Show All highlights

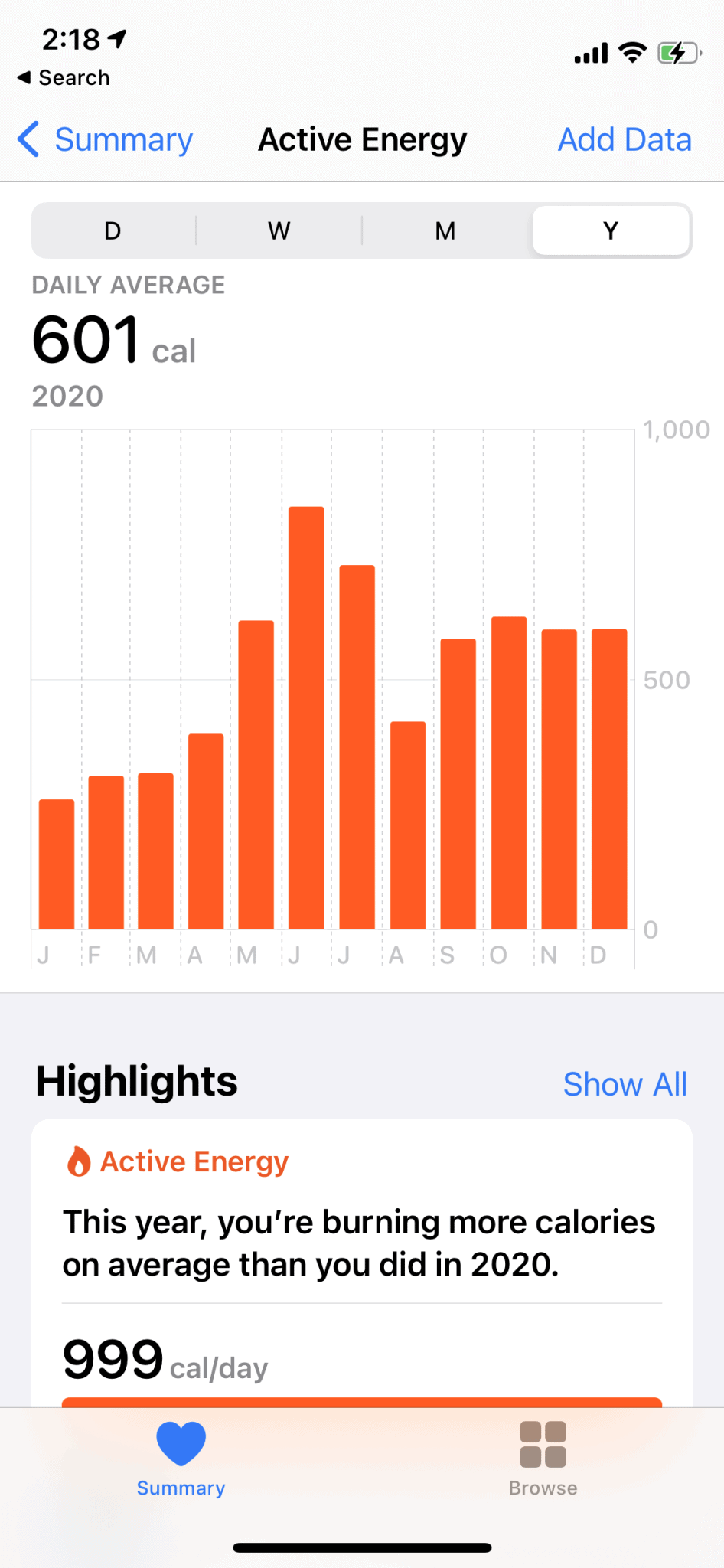625,1084
